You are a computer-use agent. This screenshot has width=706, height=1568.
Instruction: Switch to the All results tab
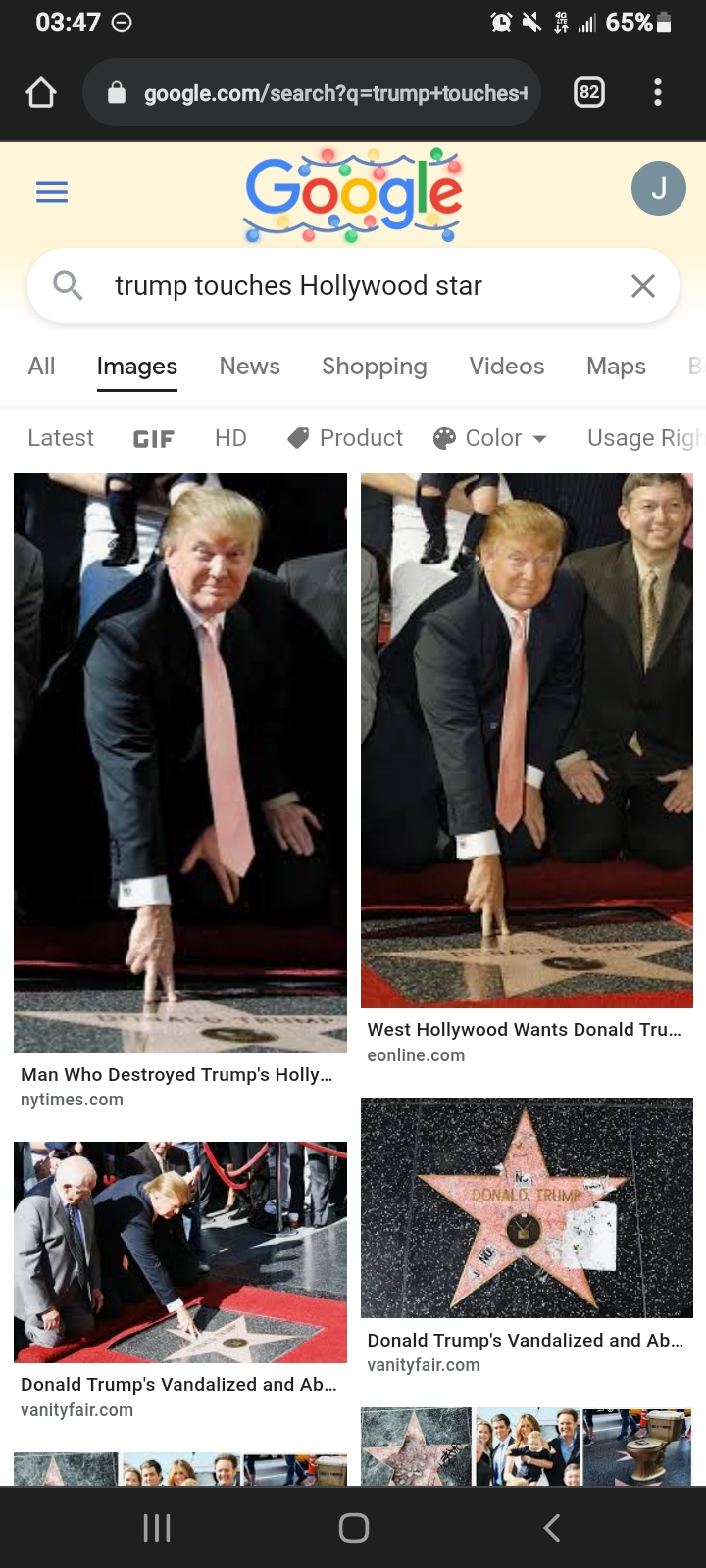click(x=41, y=366)
